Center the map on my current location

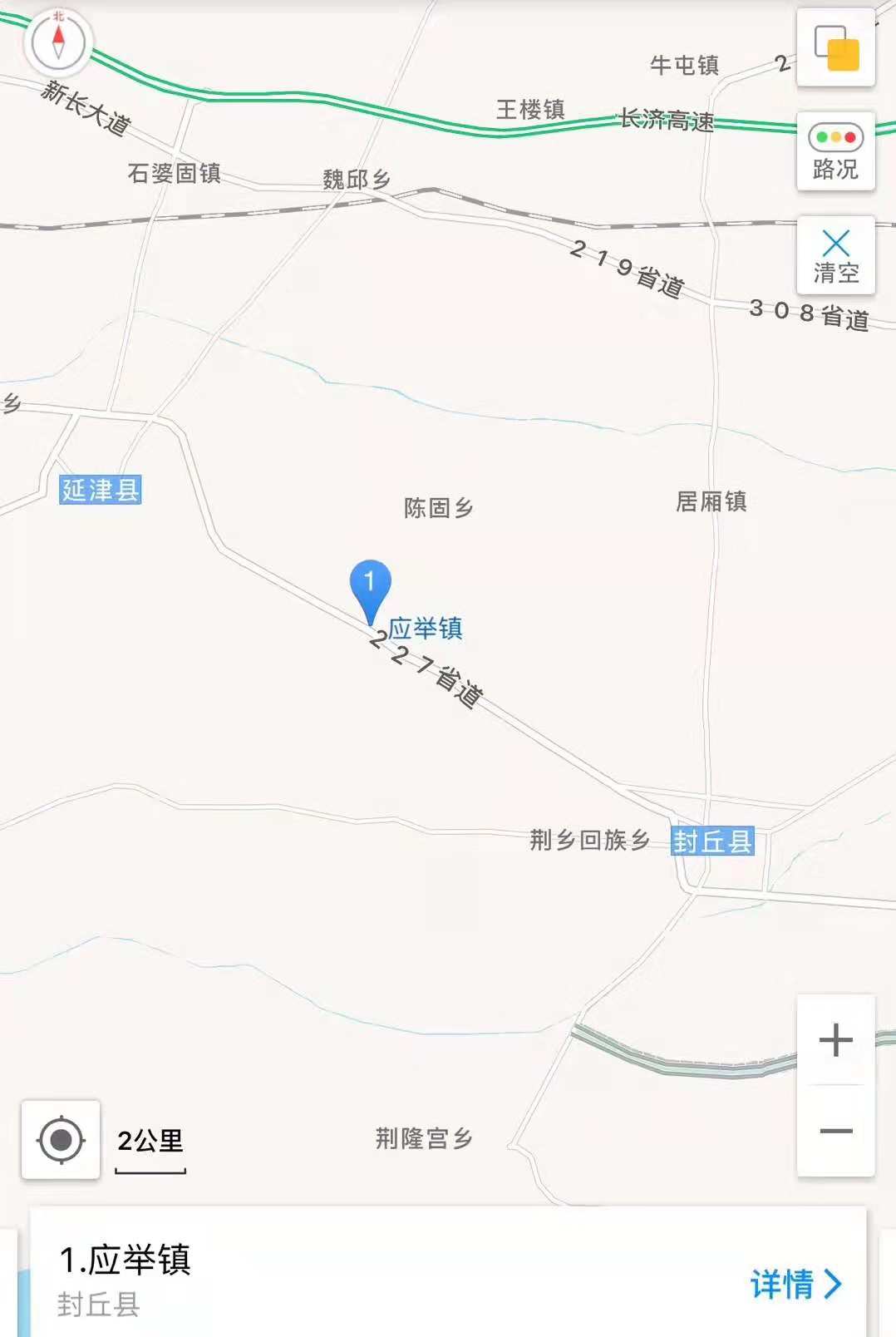[x=61, y=1140]
